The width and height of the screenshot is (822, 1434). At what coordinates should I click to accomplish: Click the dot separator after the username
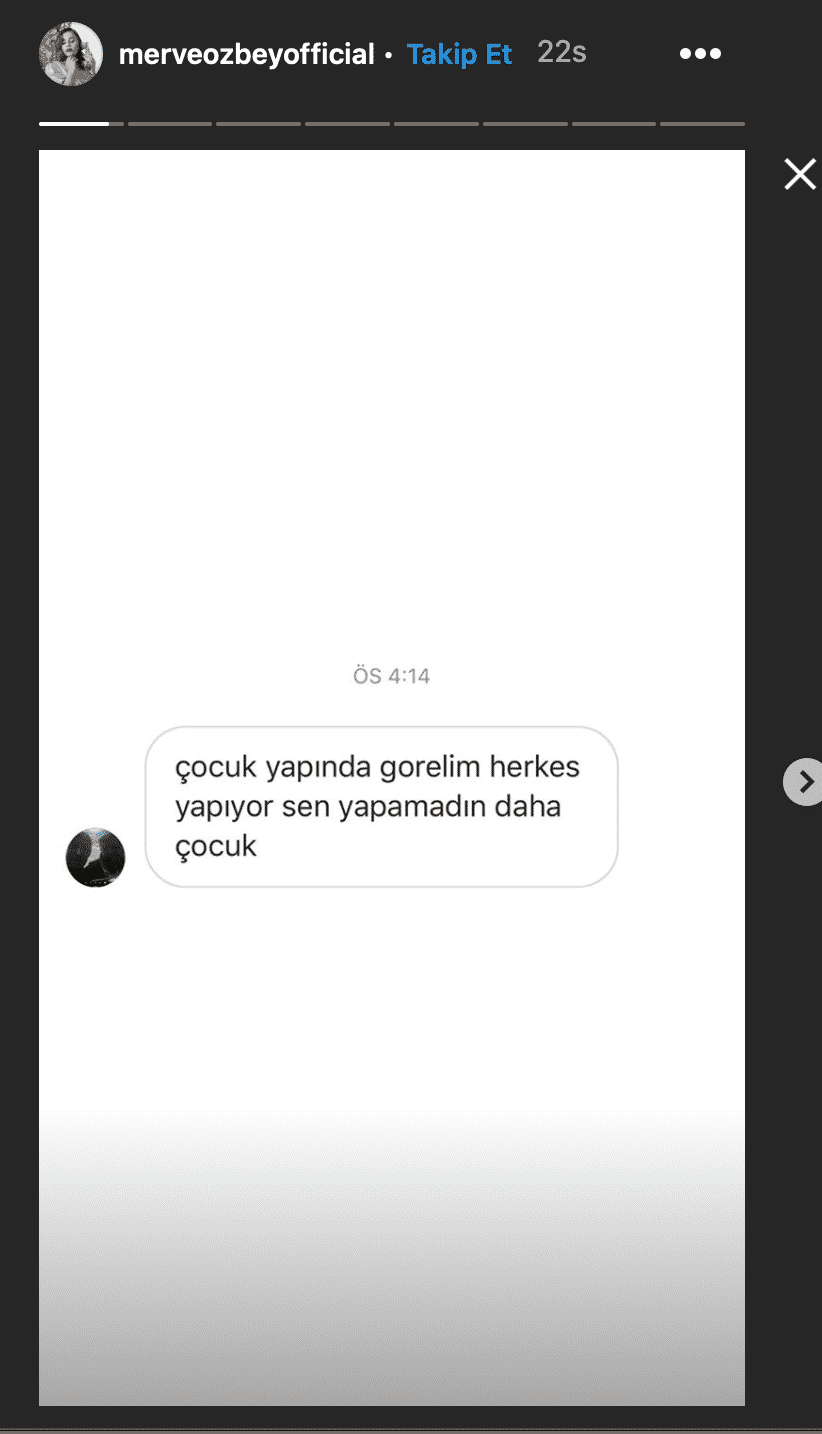pos(388,55)
